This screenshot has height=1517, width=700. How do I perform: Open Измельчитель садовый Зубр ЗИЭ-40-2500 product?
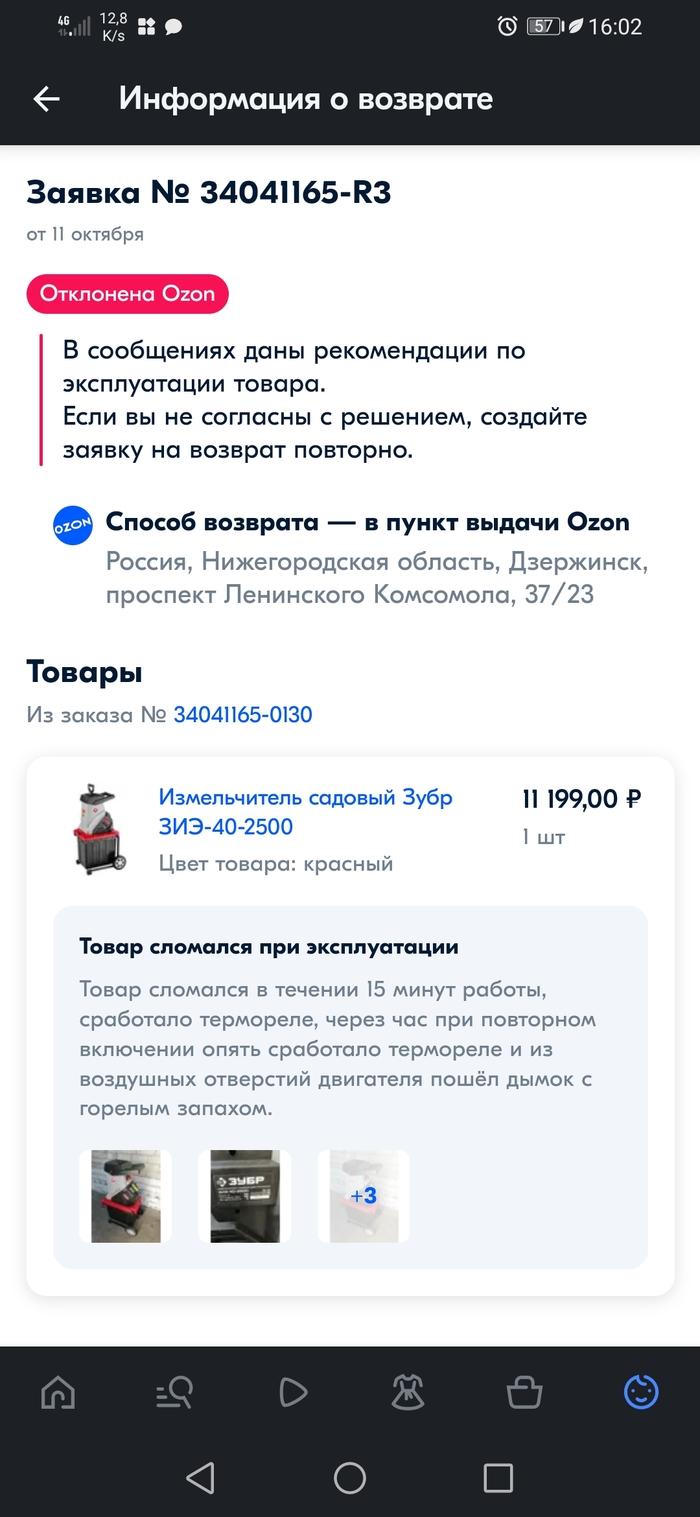tap(305, 812)
